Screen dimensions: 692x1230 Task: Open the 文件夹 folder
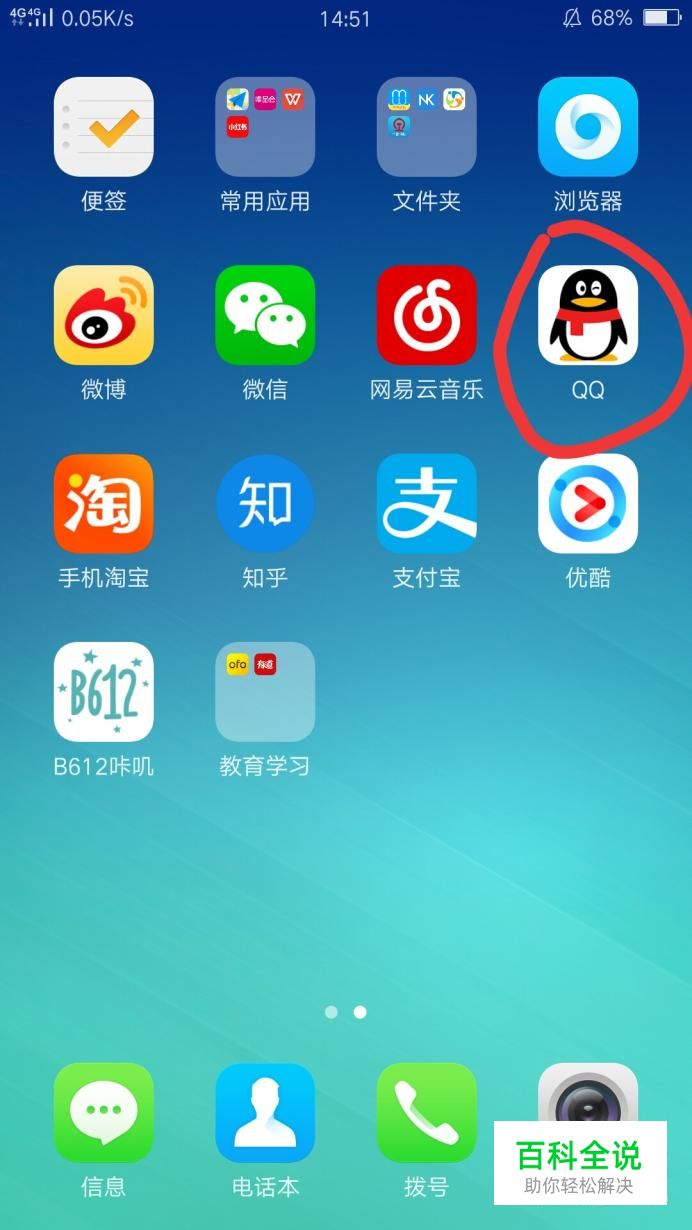point(426,127)
